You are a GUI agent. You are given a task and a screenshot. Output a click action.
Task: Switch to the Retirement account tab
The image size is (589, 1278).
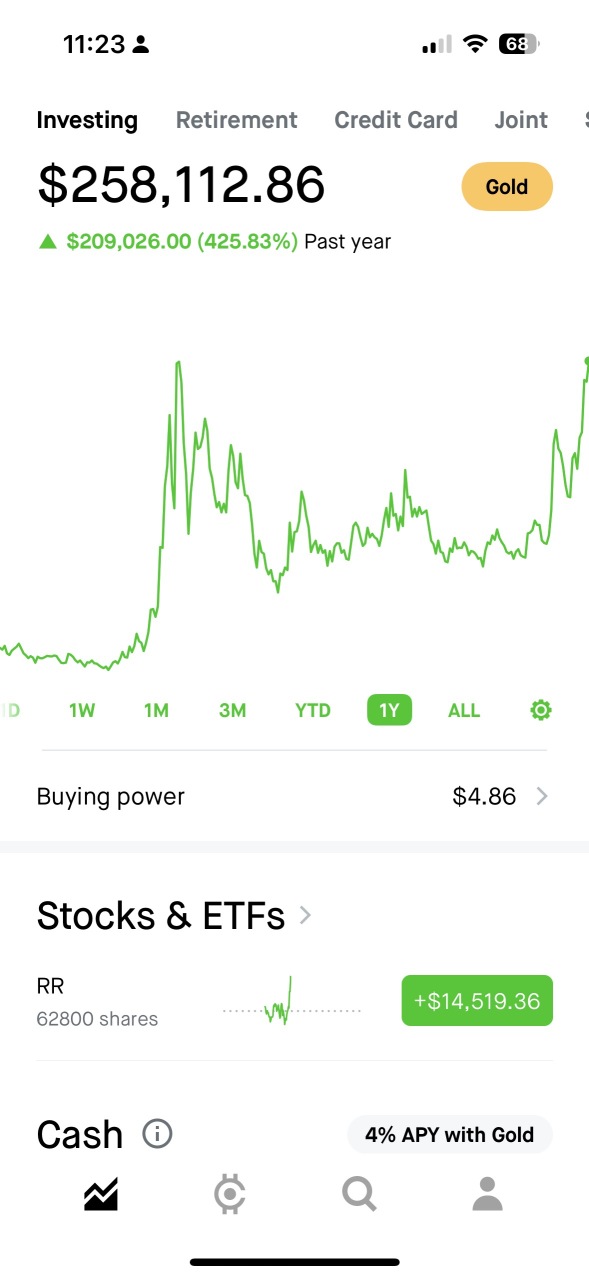236,120
